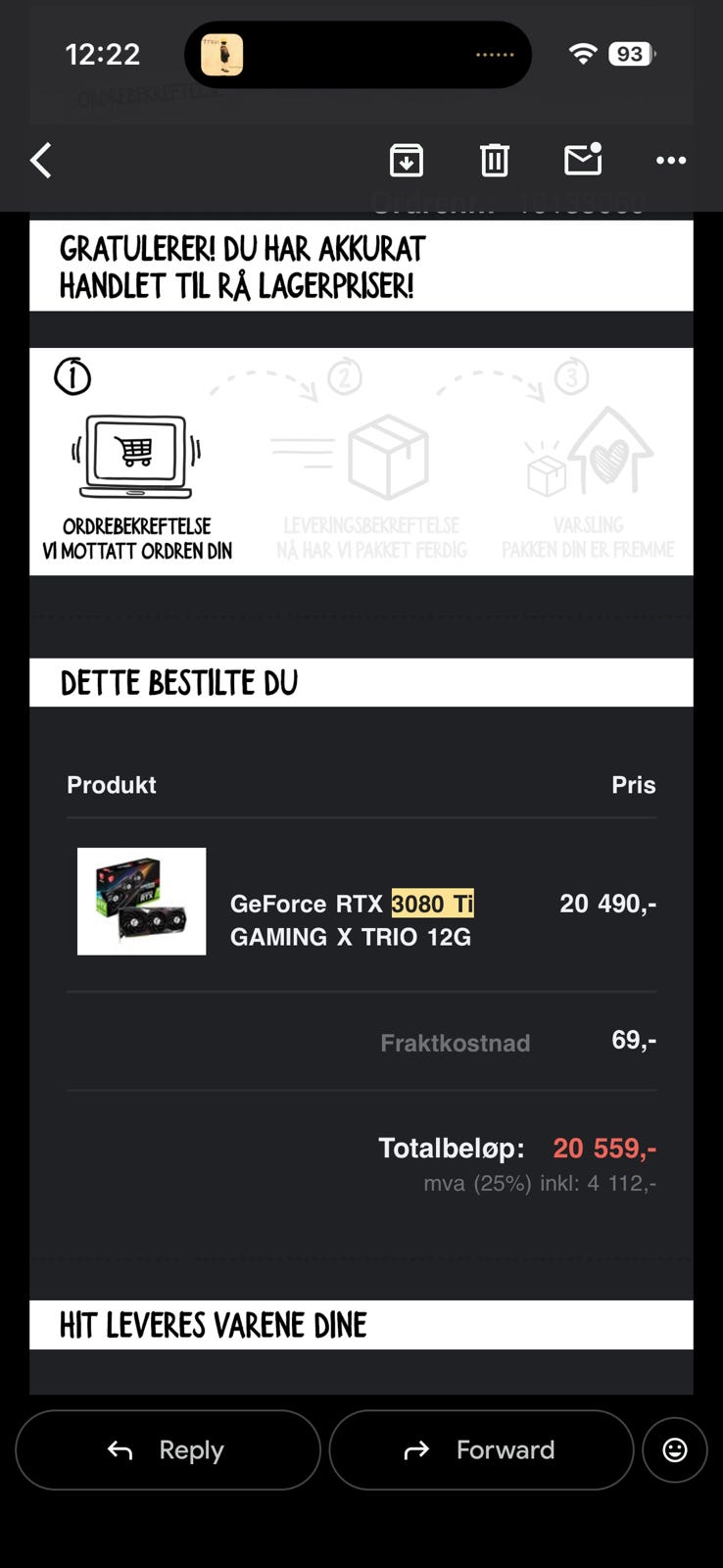Open the more options menu
This screenshot has width=723, height=1568.
pyautogui.click(x=670, y=160)
